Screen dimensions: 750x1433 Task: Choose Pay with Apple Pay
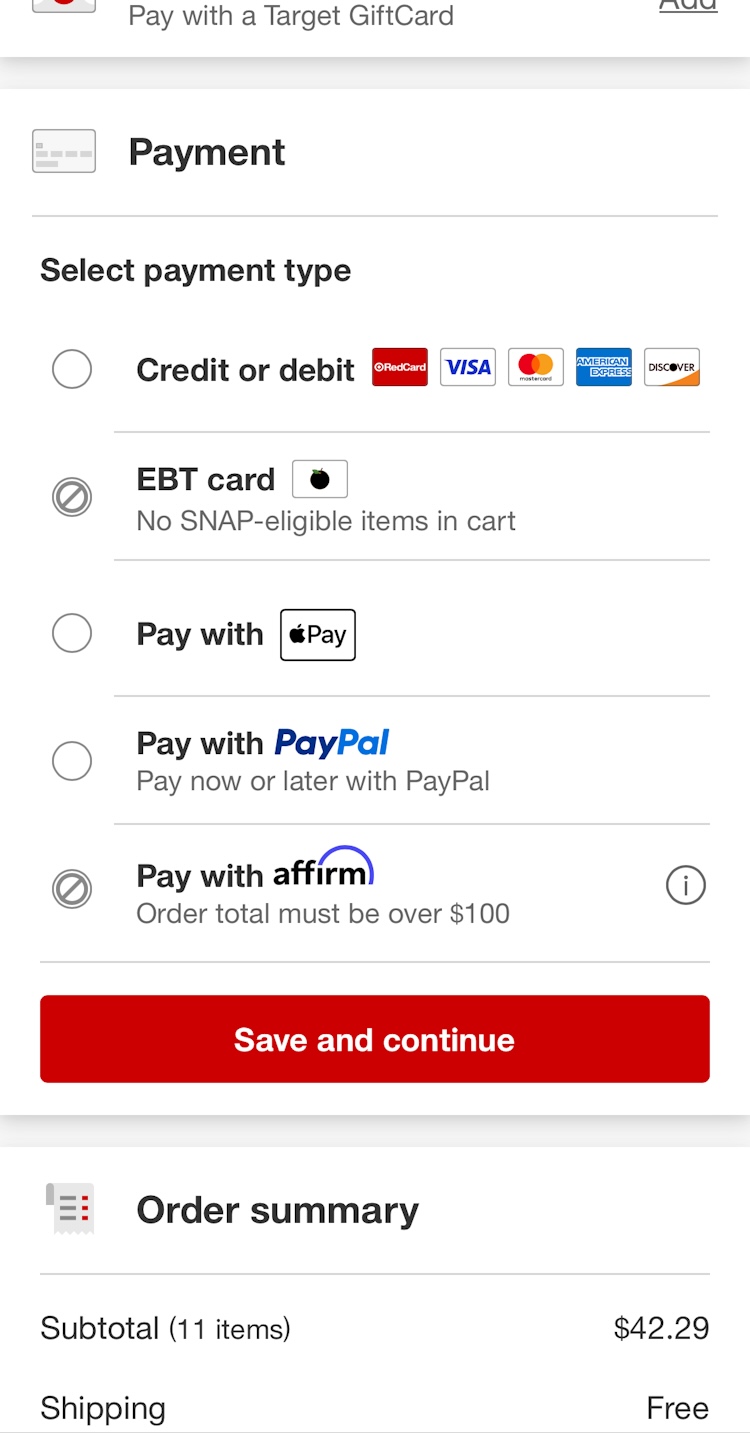(x=72, y=633)
